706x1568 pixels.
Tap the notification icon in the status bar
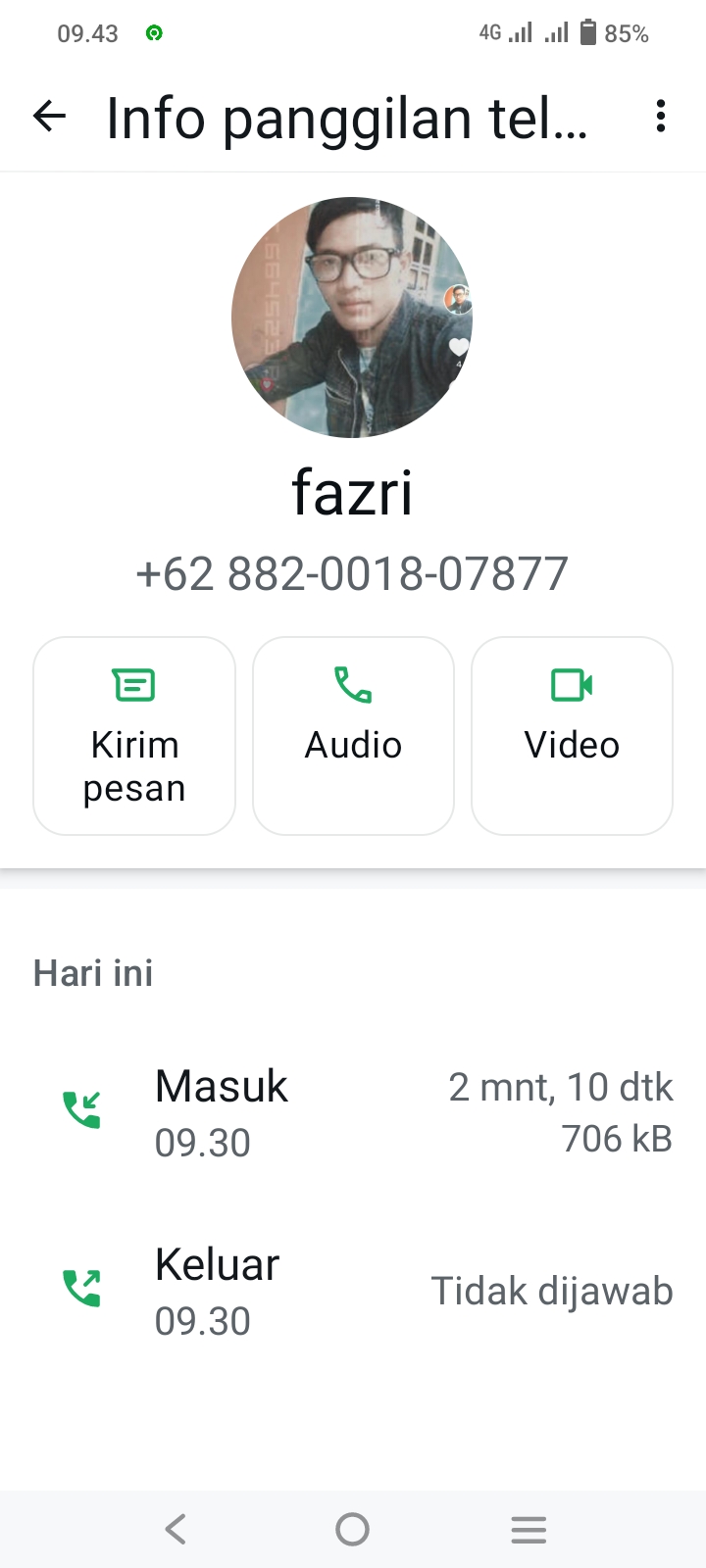click(x=153, y=32)
